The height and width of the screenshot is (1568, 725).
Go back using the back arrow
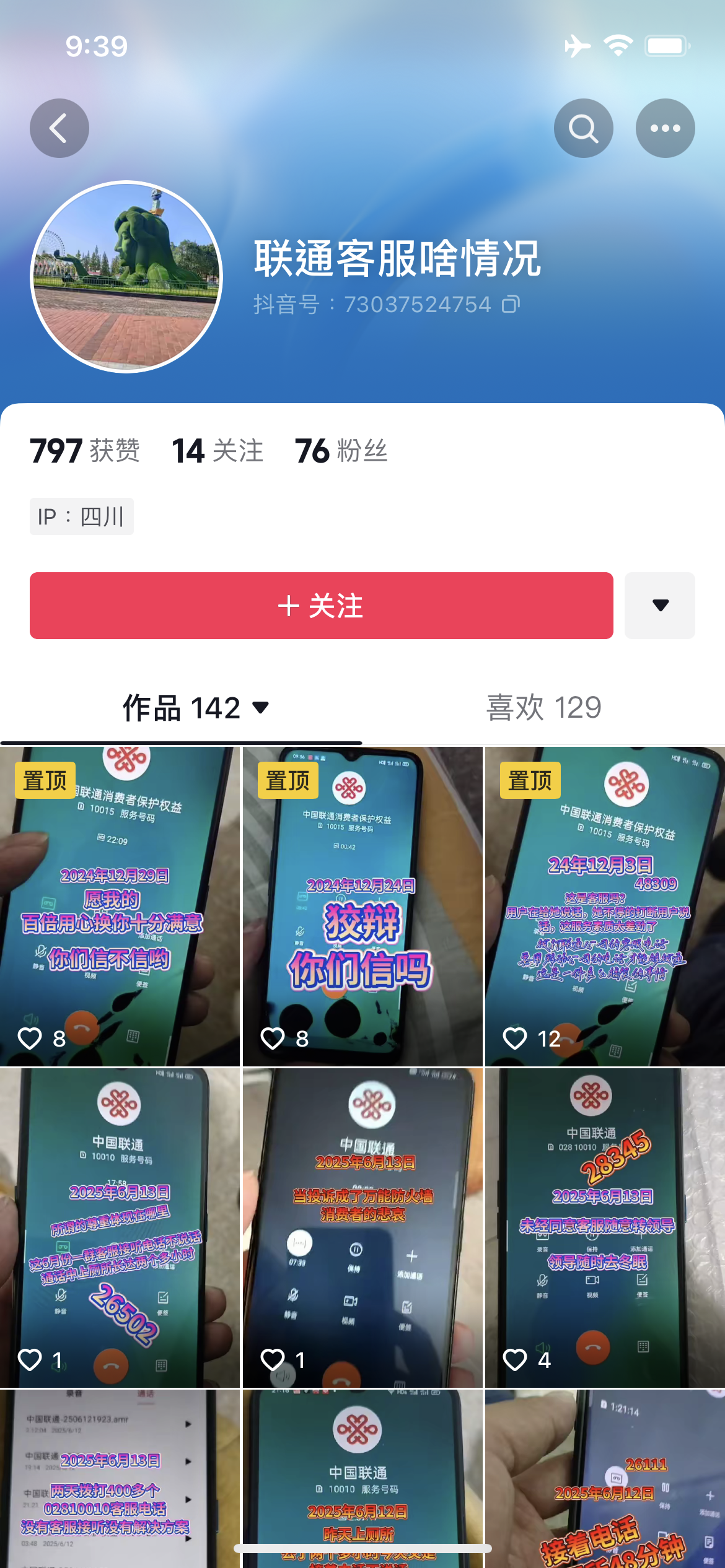(59, 128)
